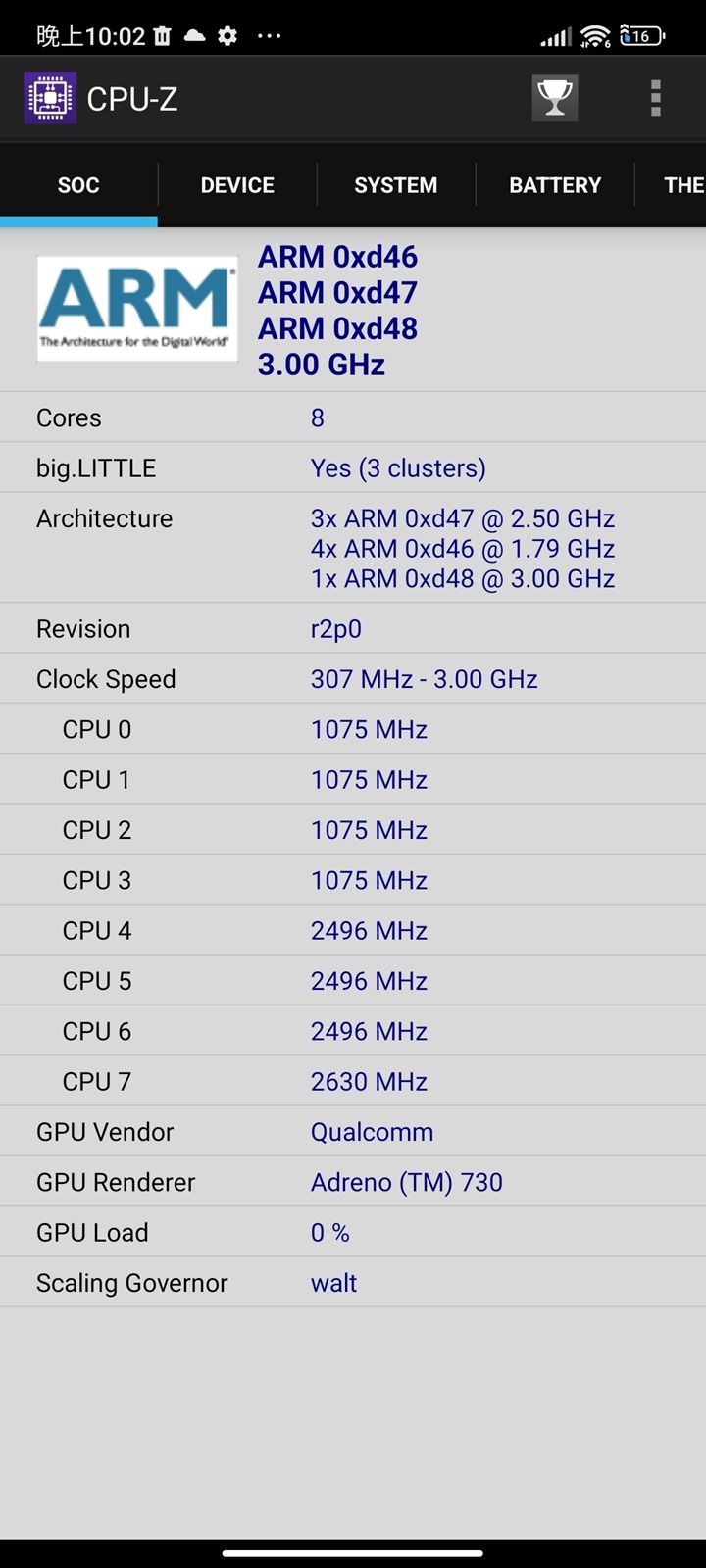This screenshot has height=1568, width=706.
Task: Open the partially visible THERMAL tab
Action: tap(681, 185)
